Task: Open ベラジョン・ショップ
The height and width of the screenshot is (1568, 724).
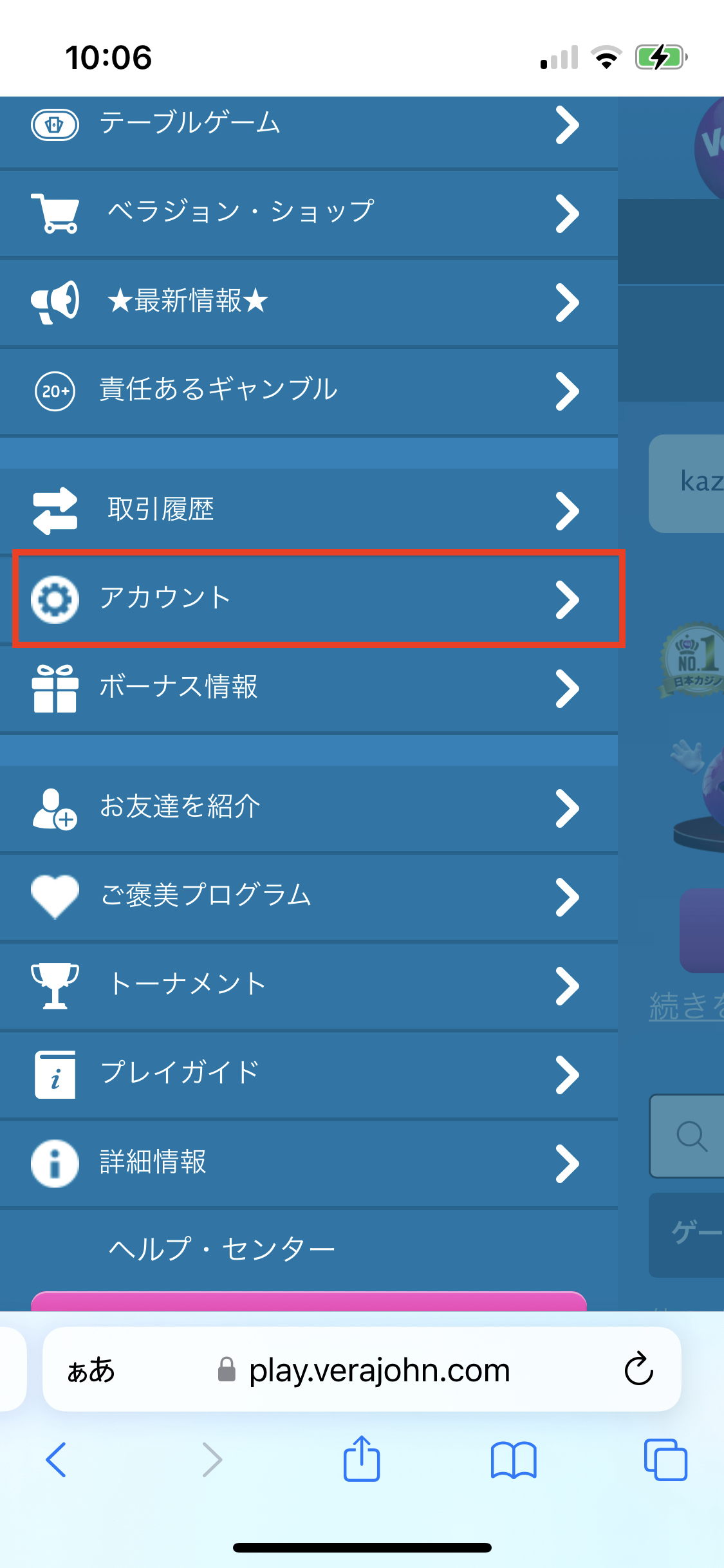Action: click(x=309, y=212)
